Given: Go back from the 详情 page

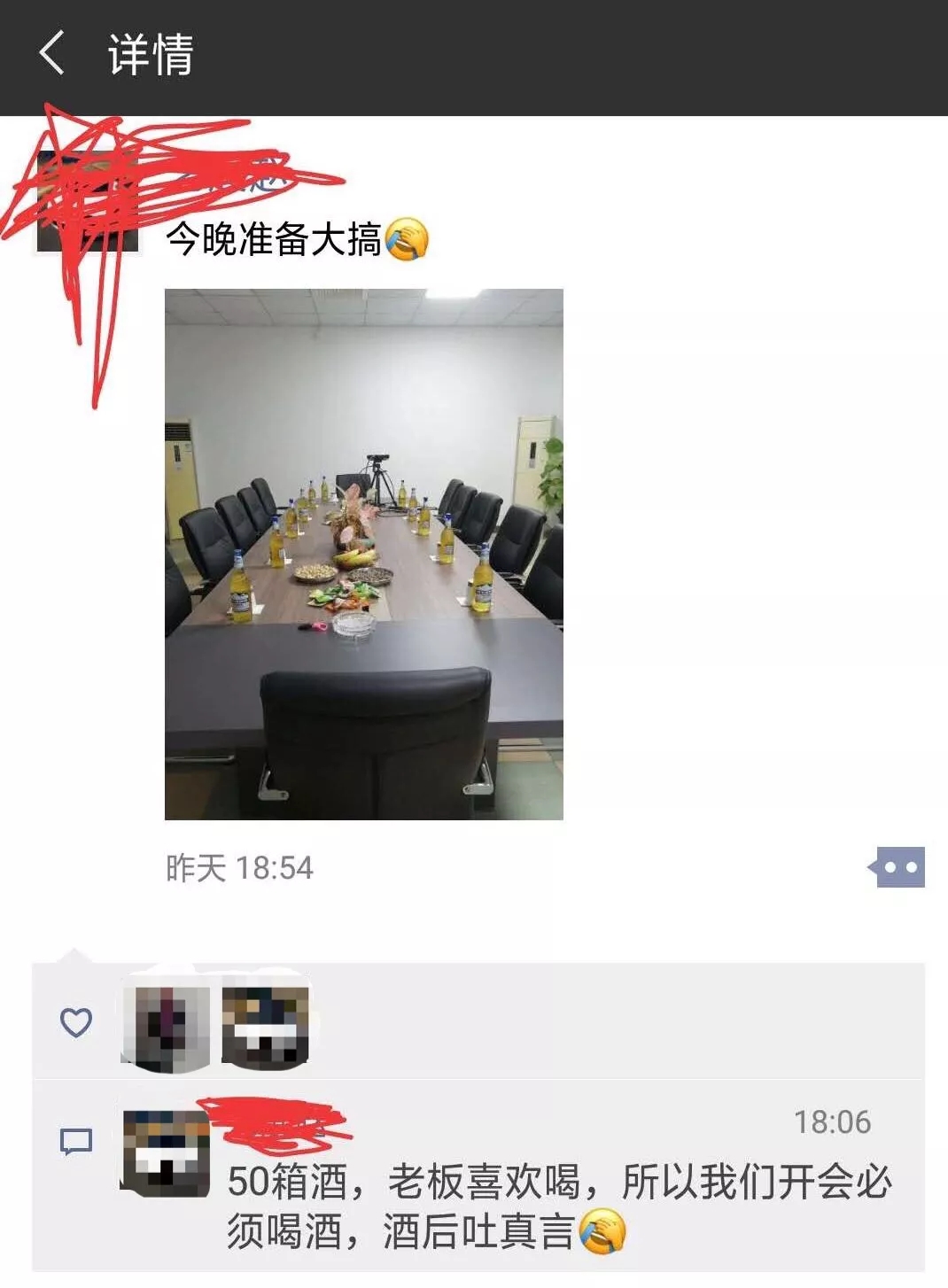Looking at the screenshot, I should click(x=51, y=53).
